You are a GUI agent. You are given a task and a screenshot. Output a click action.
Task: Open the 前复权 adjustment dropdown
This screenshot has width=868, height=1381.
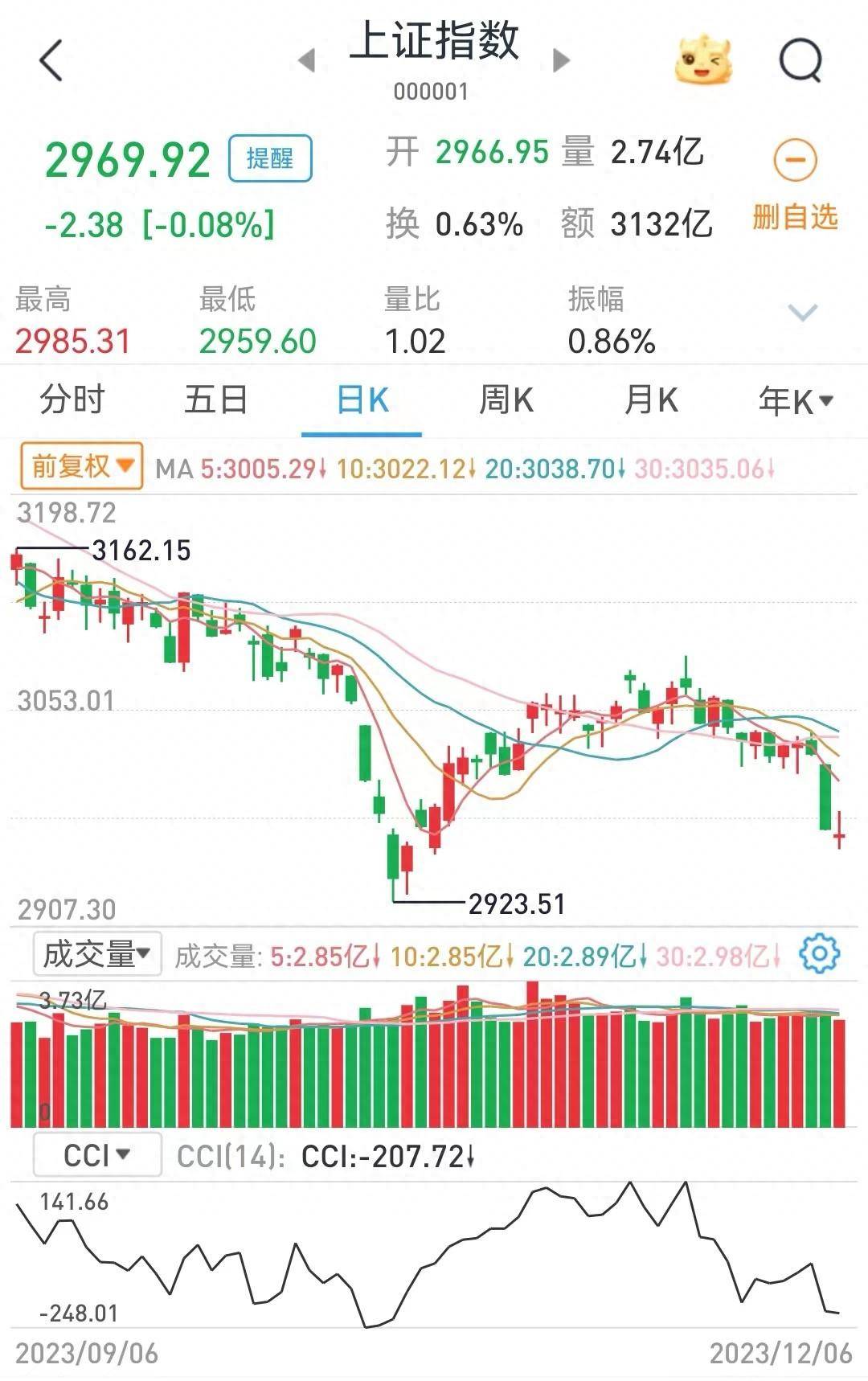81,466
